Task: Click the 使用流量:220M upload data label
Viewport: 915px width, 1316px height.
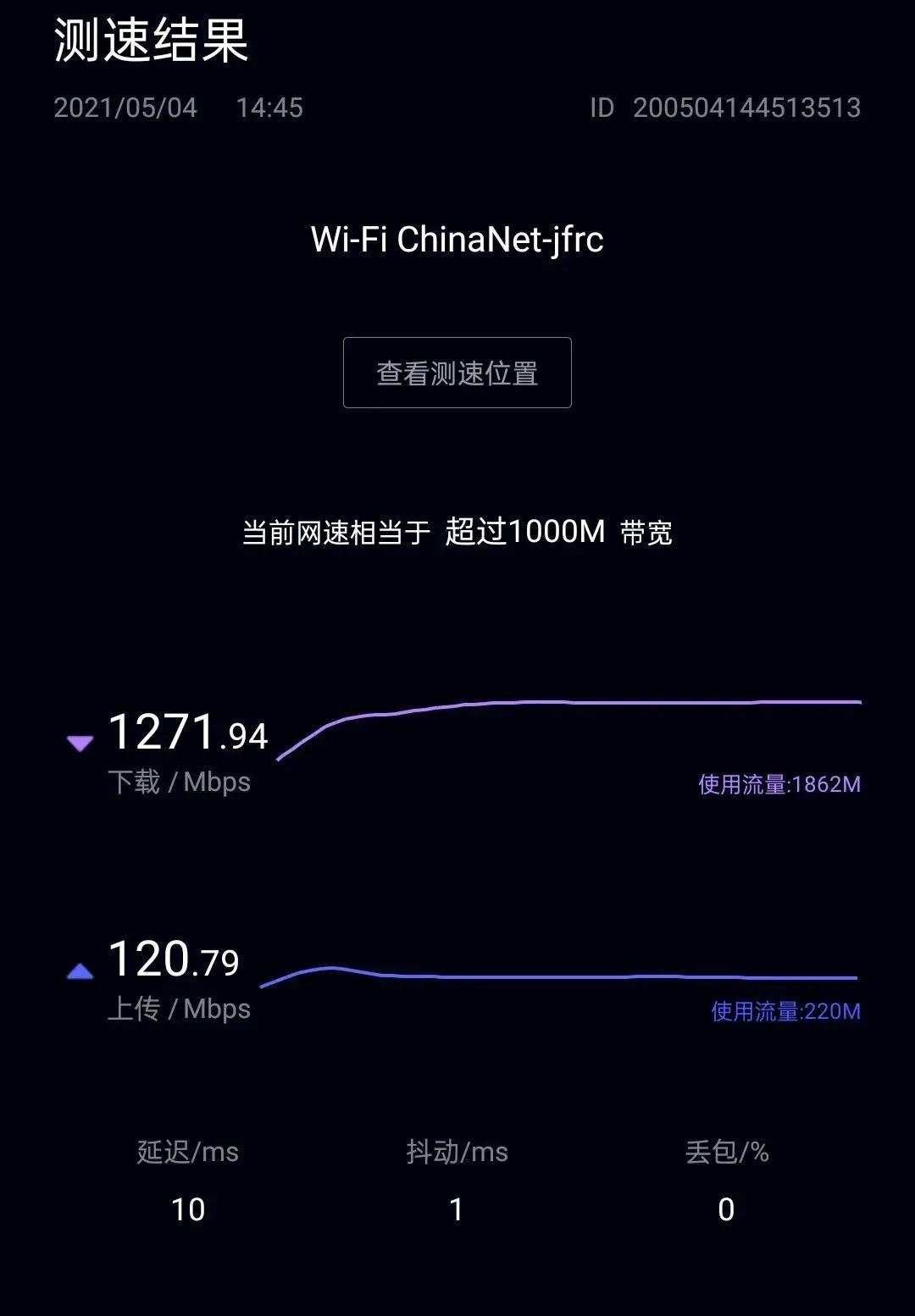Action: click(x=785, y=1009)
